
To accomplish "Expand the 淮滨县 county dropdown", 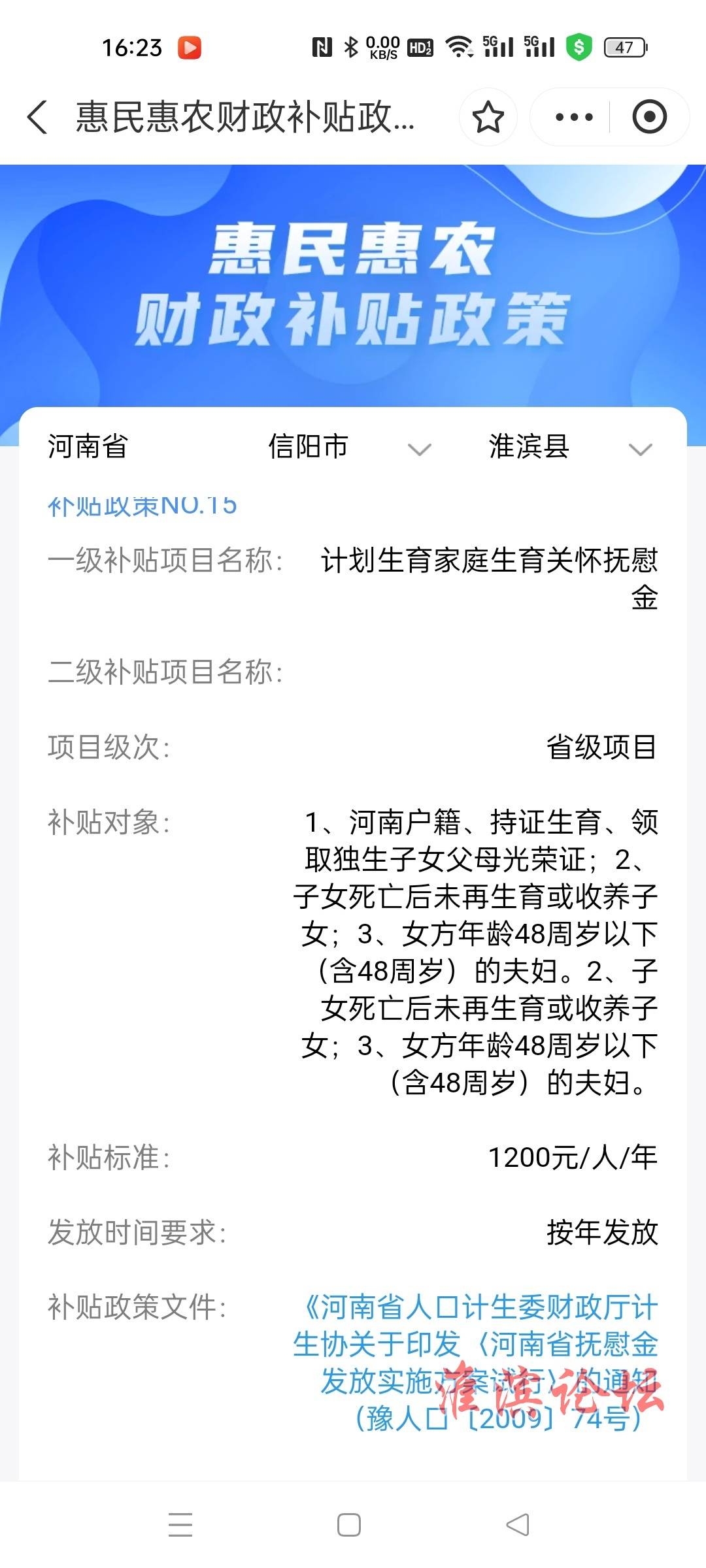I will coord(571,448).
